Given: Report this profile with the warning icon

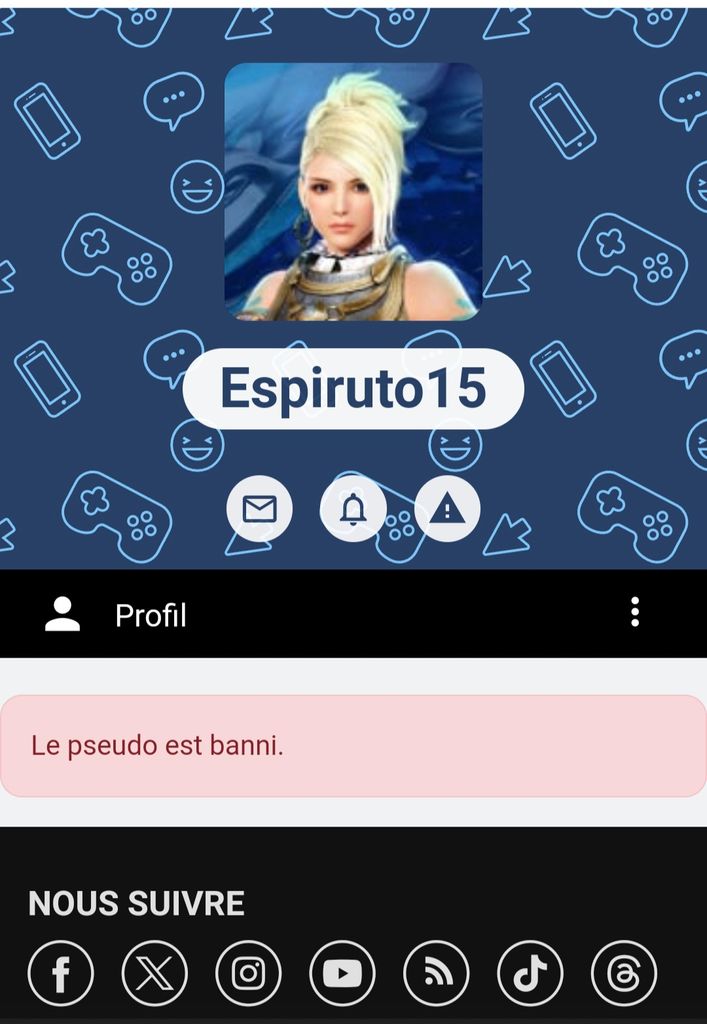Looking at the screenshot, I should 447,510.
